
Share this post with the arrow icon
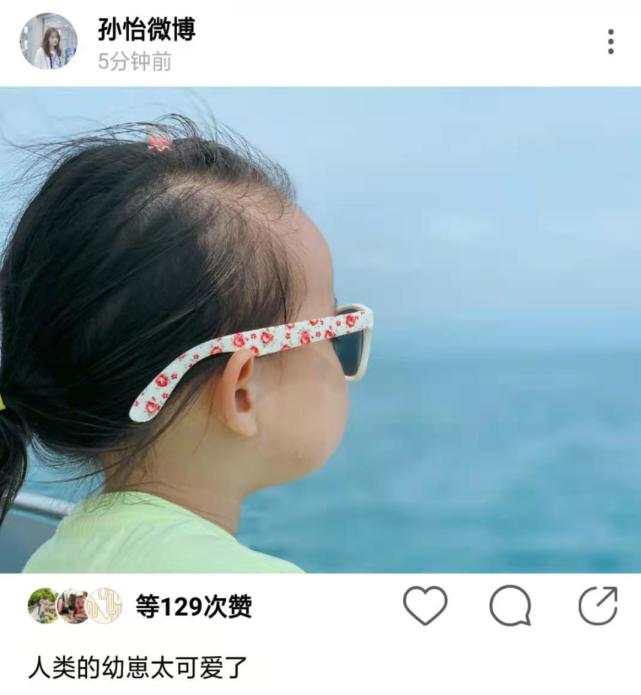pos(597,606)
